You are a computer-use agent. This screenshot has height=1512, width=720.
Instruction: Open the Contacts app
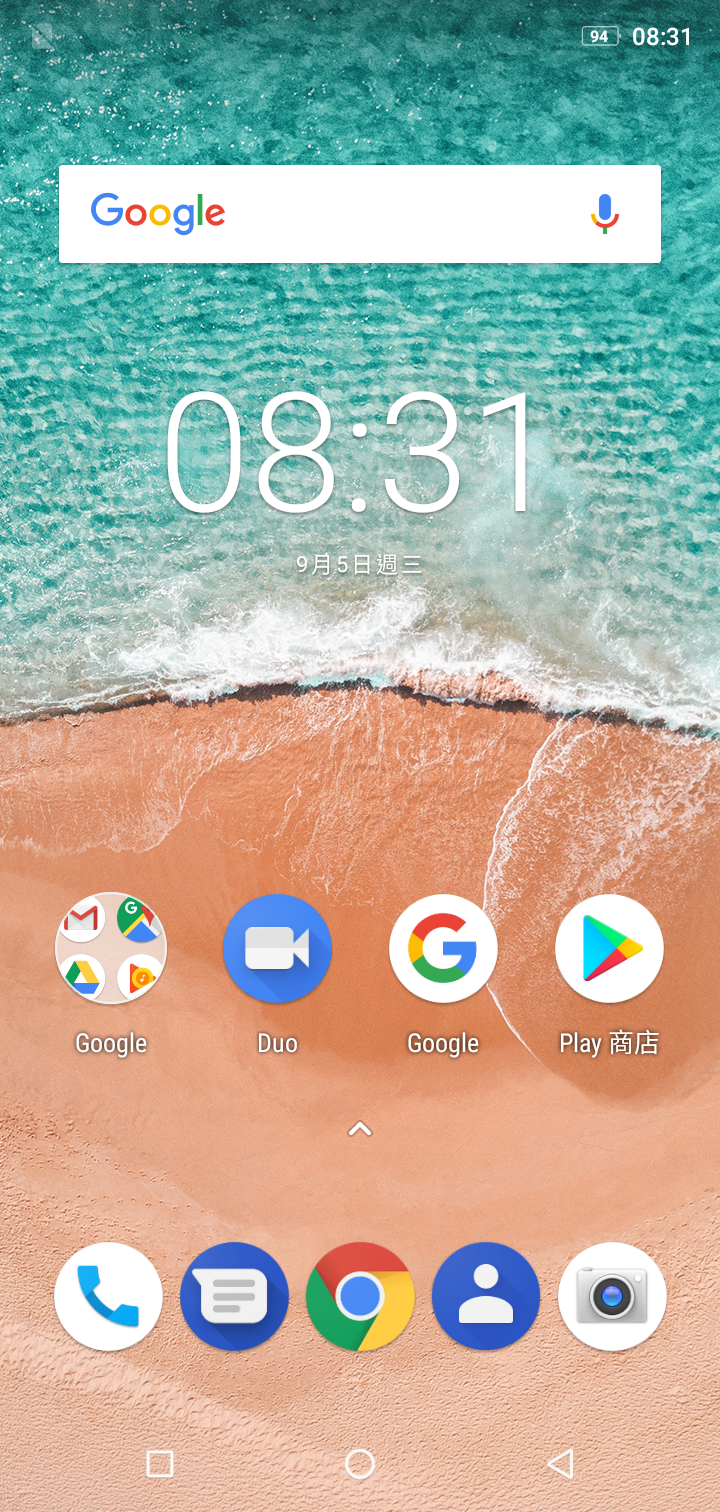tap(486, 1297)
